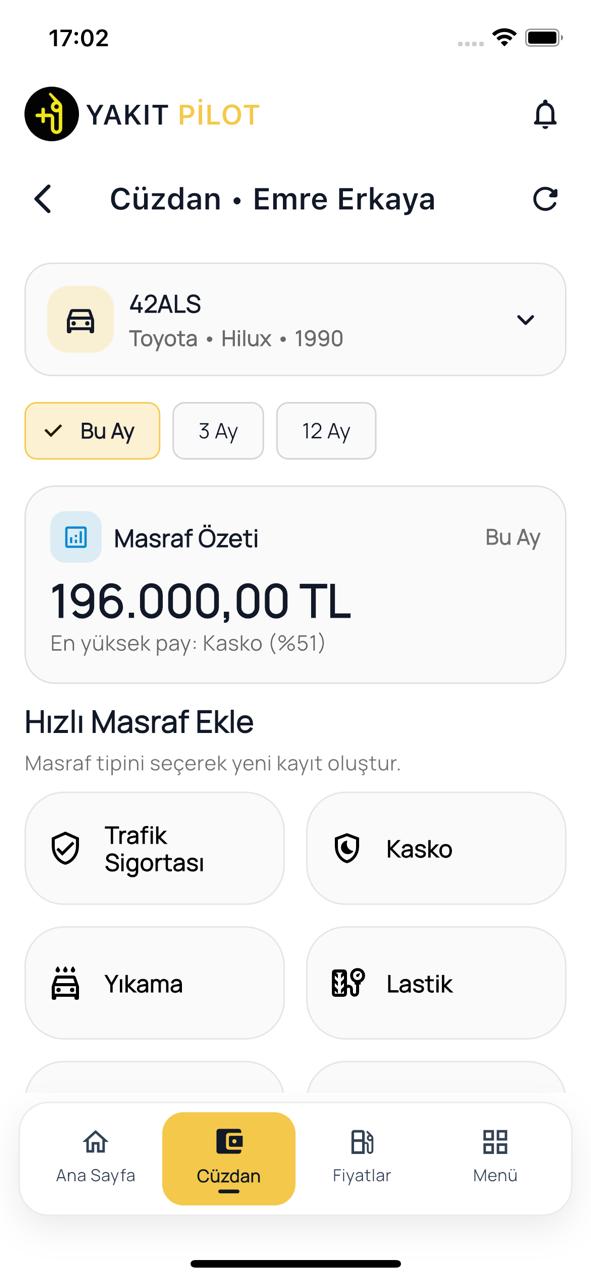This screenshot has height=1280, width=591.
Task: Select the Bu Ay period chip
Action: click(92, 431)
